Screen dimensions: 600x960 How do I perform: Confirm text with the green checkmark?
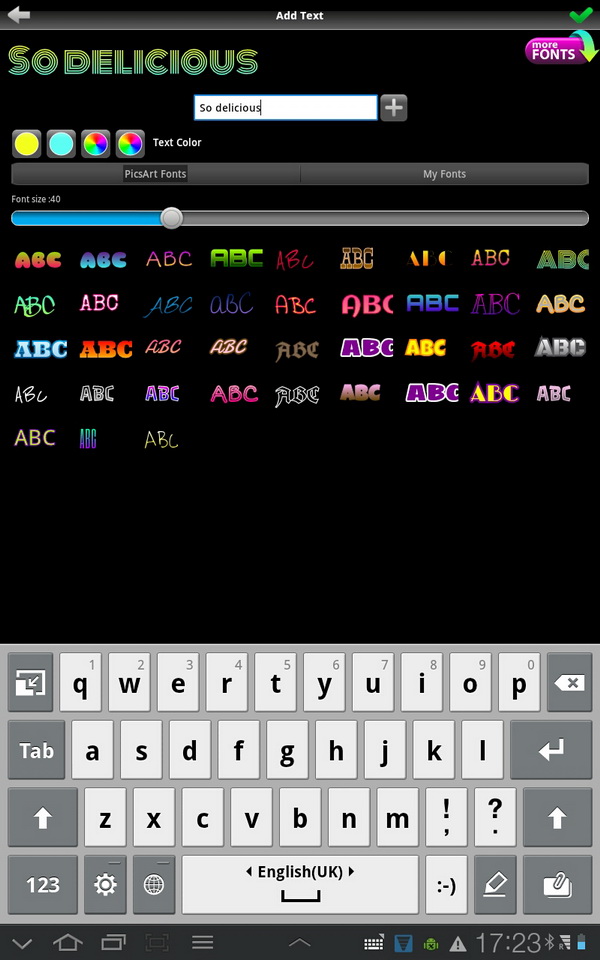click(580, 15)
